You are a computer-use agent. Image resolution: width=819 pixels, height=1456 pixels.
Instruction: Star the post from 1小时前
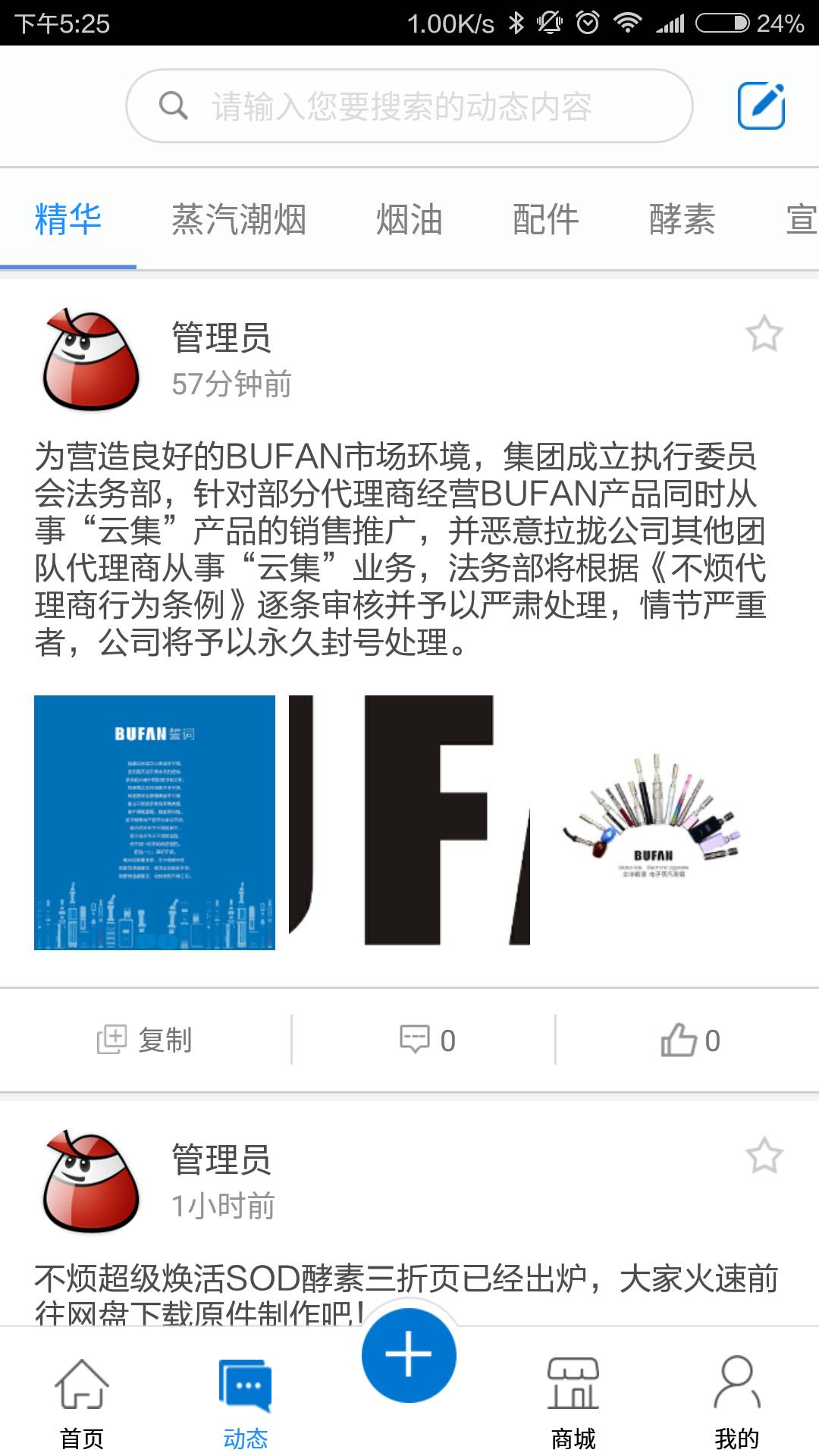(764, 1156)
